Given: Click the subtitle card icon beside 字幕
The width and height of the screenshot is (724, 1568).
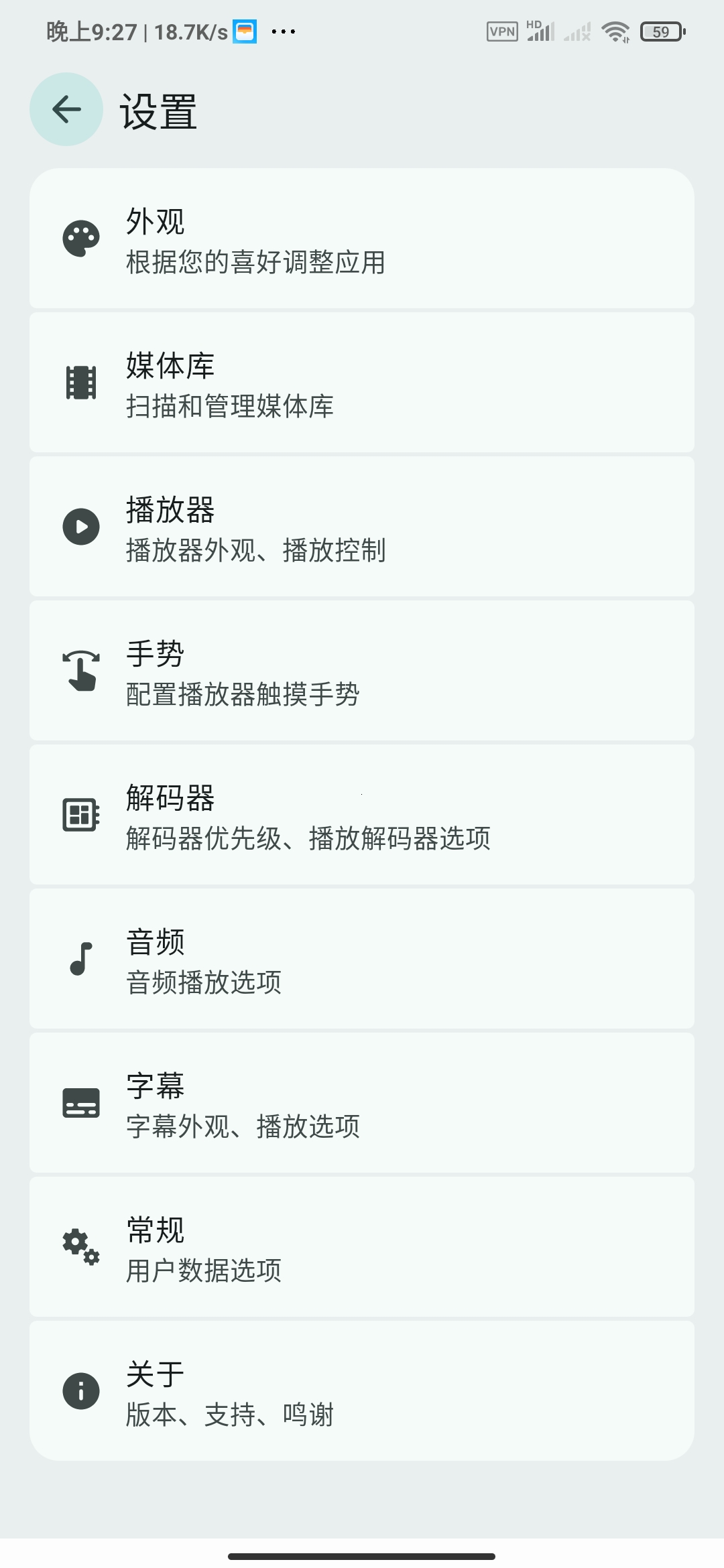Looking at the screenshot, I should pos(80,1103).
